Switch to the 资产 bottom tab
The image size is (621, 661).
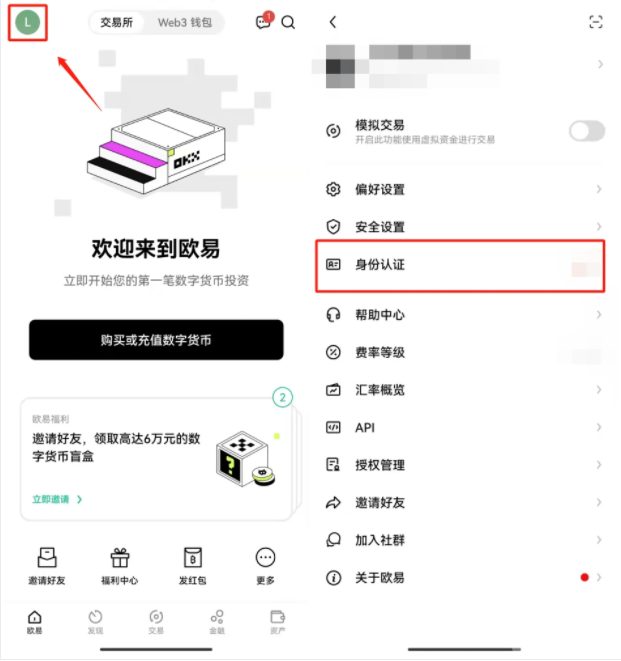pos(278,622)
